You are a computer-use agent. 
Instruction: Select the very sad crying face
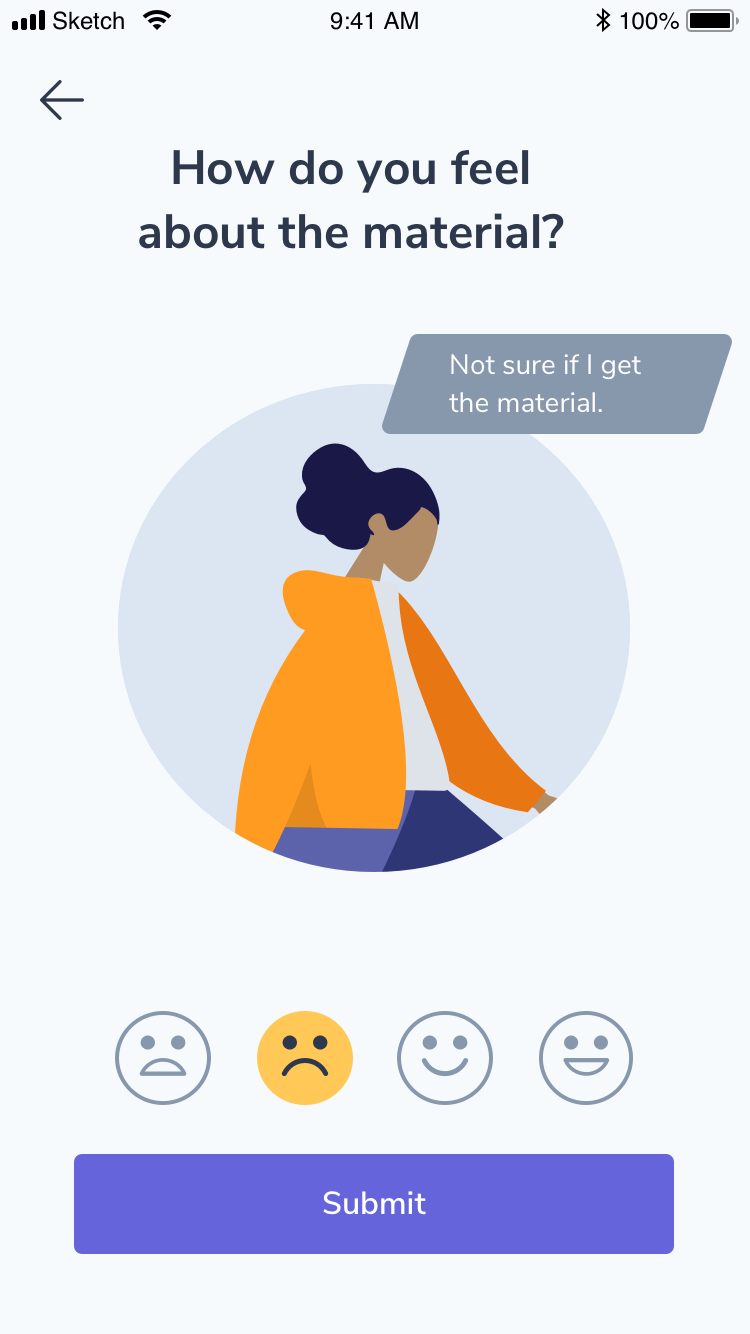click(x=163, y=1058)
